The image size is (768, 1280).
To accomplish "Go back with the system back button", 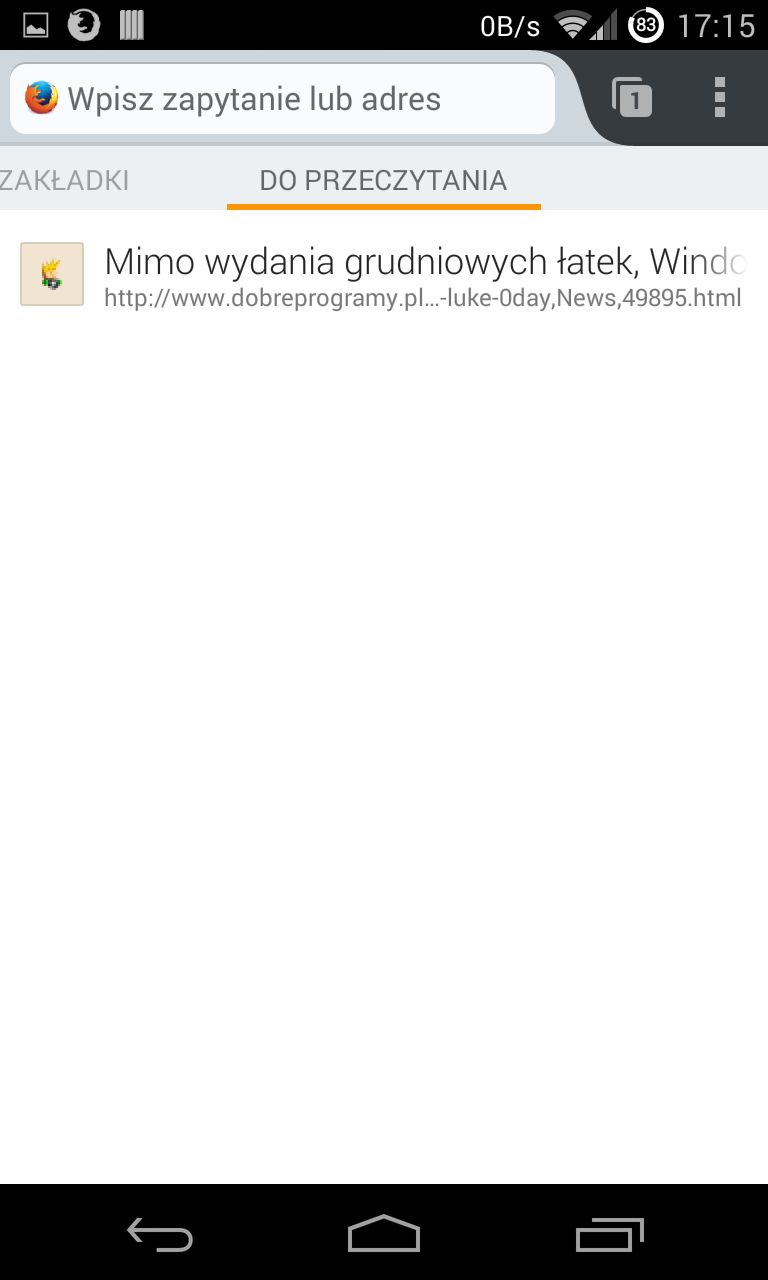I will coord(160,1235).
